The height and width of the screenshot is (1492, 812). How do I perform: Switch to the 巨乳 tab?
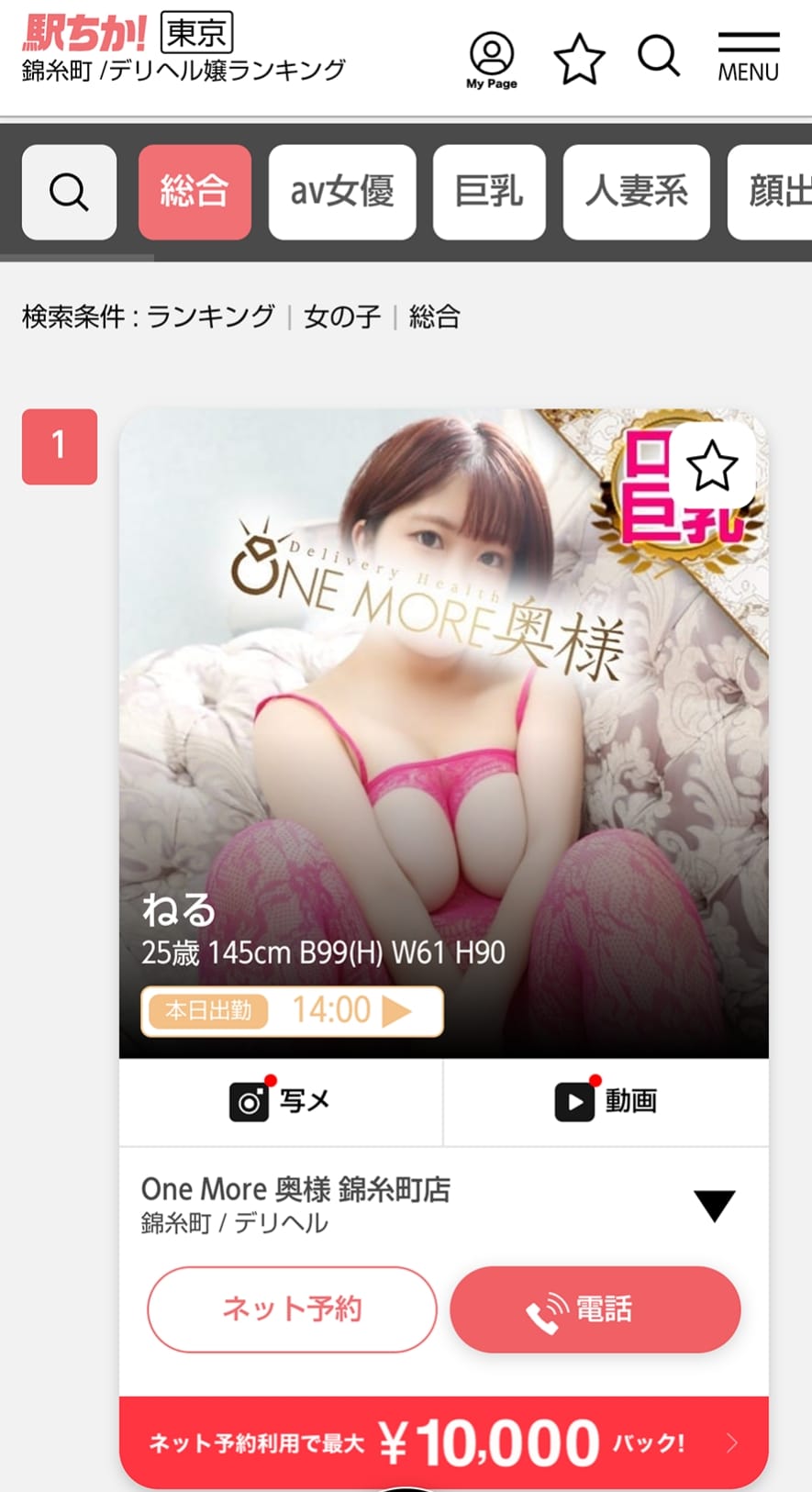point(489,192)
